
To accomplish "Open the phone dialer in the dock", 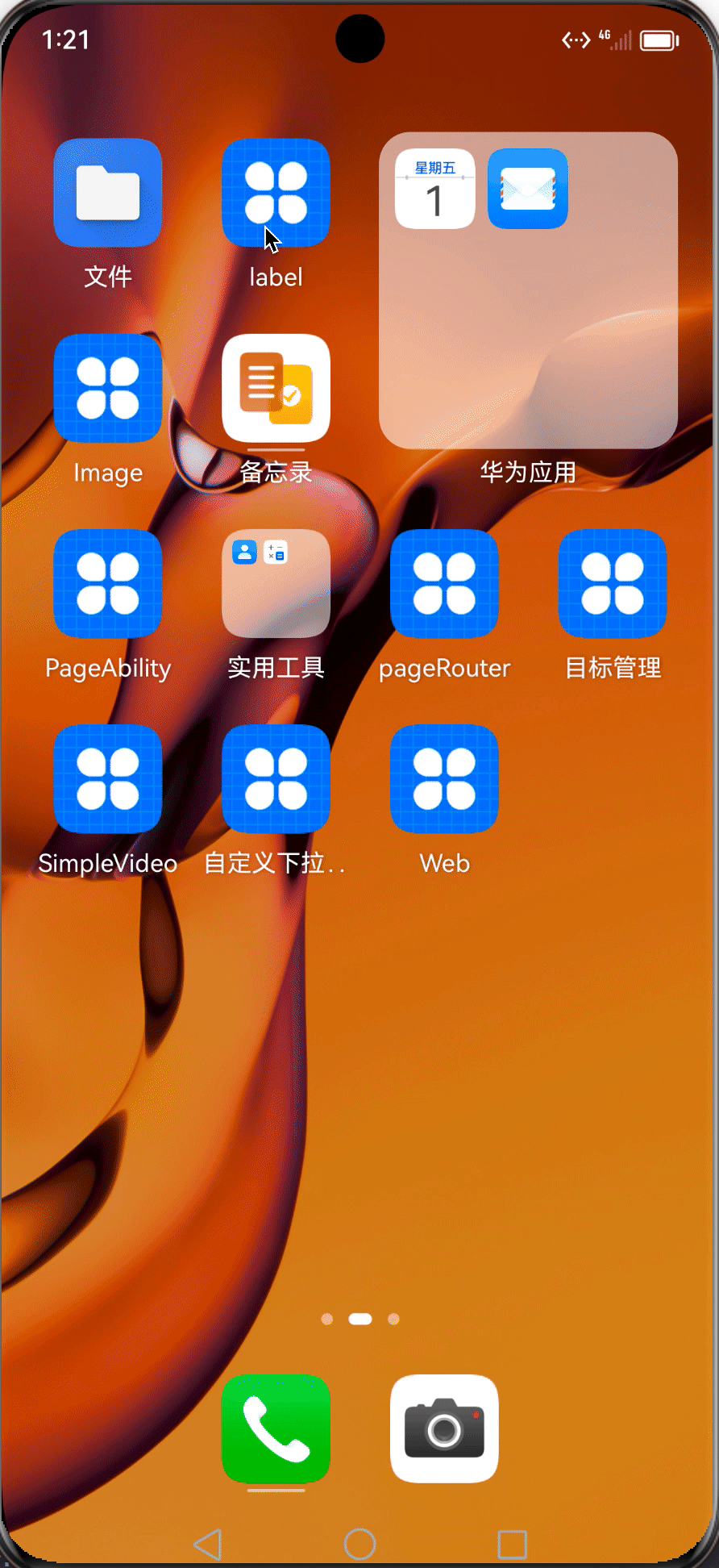I will [x=276, y=1428].
